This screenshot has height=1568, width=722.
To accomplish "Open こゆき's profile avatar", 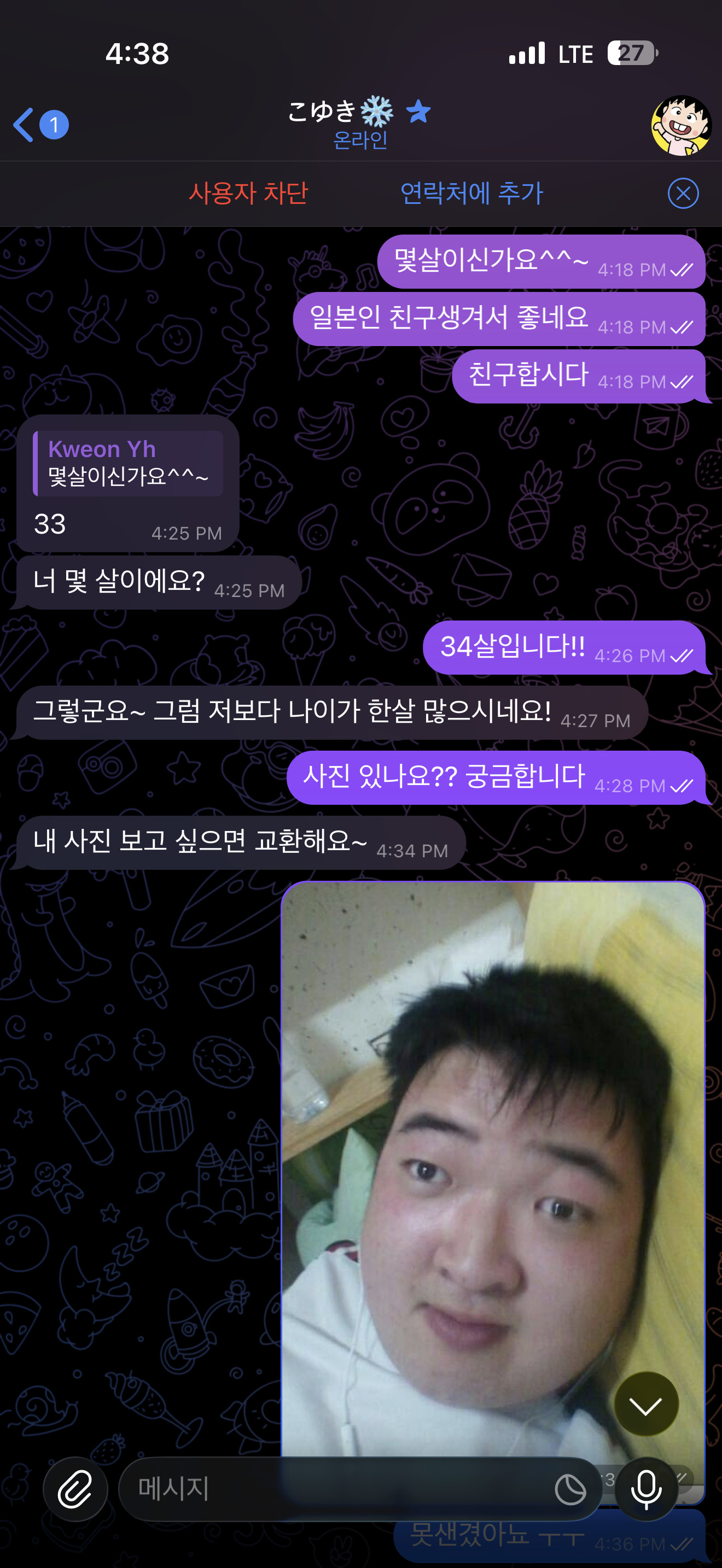I will click(680, 125).
